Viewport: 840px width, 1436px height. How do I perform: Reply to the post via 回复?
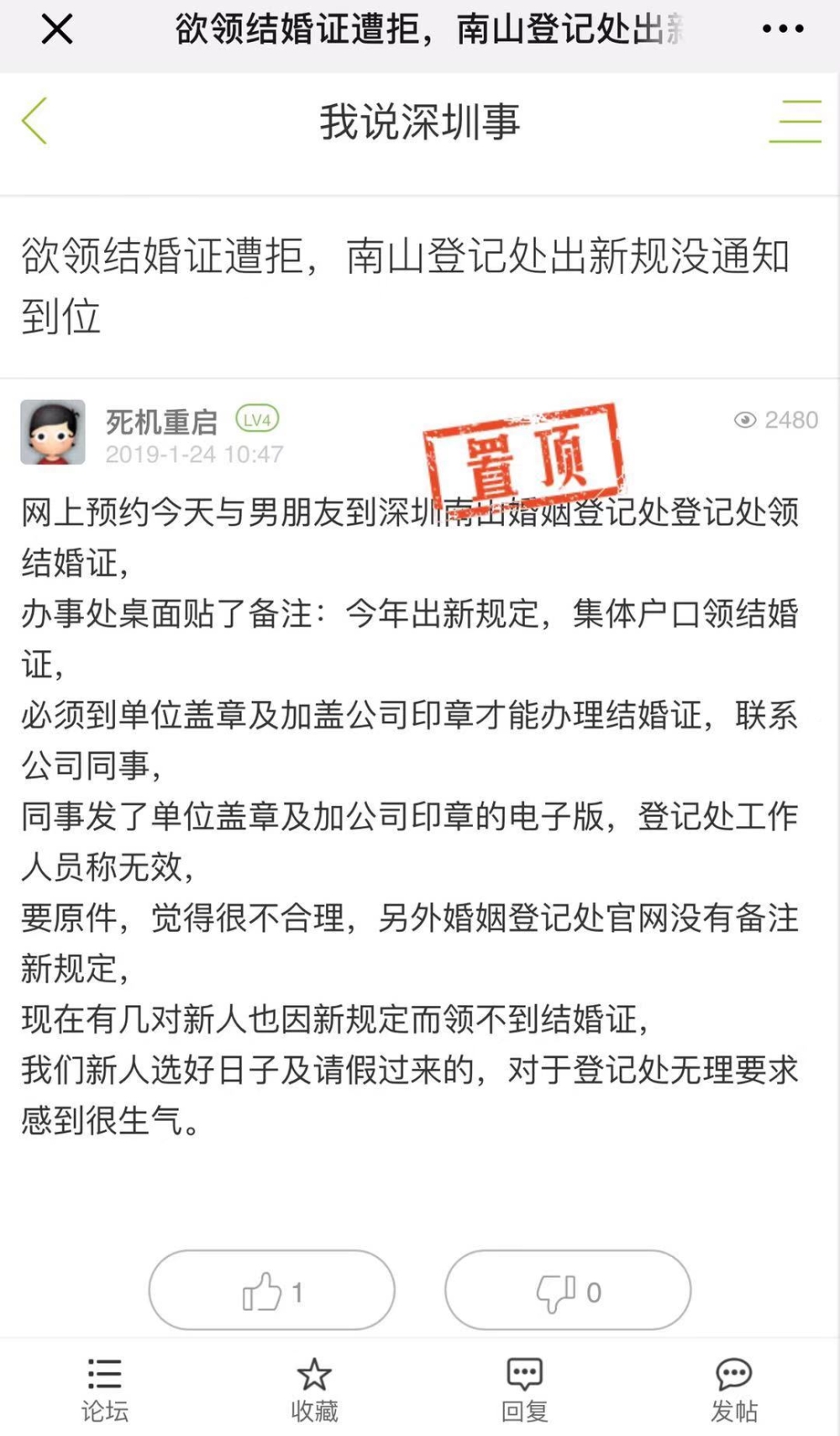tap(524, 1390)
